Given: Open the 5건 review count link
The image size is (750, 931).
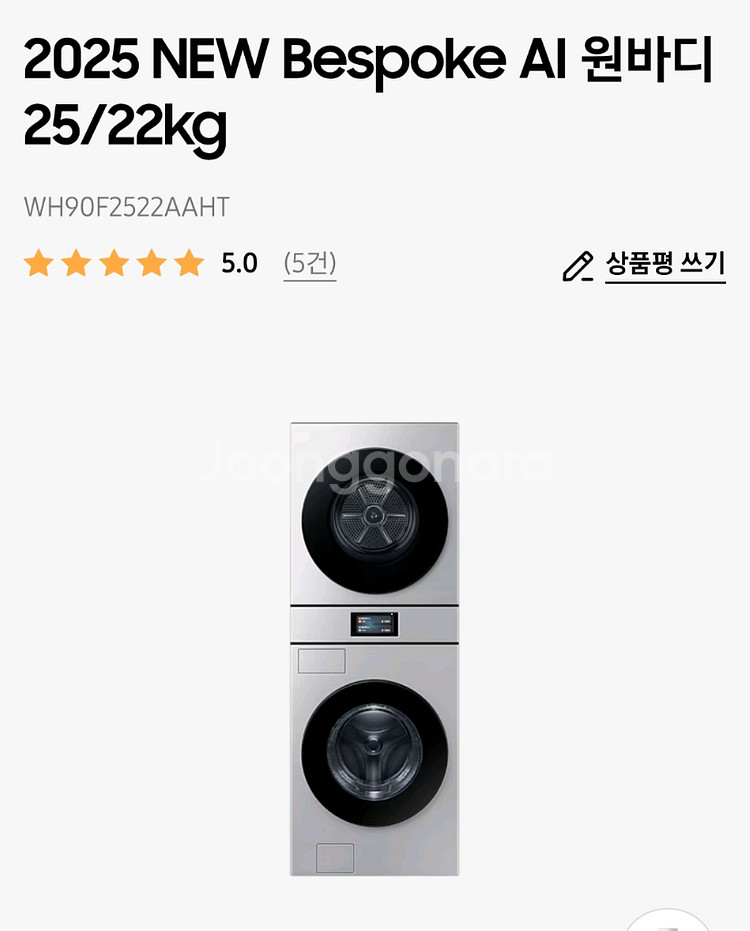Looking at the screenshot, I should [x=310, y=264].
